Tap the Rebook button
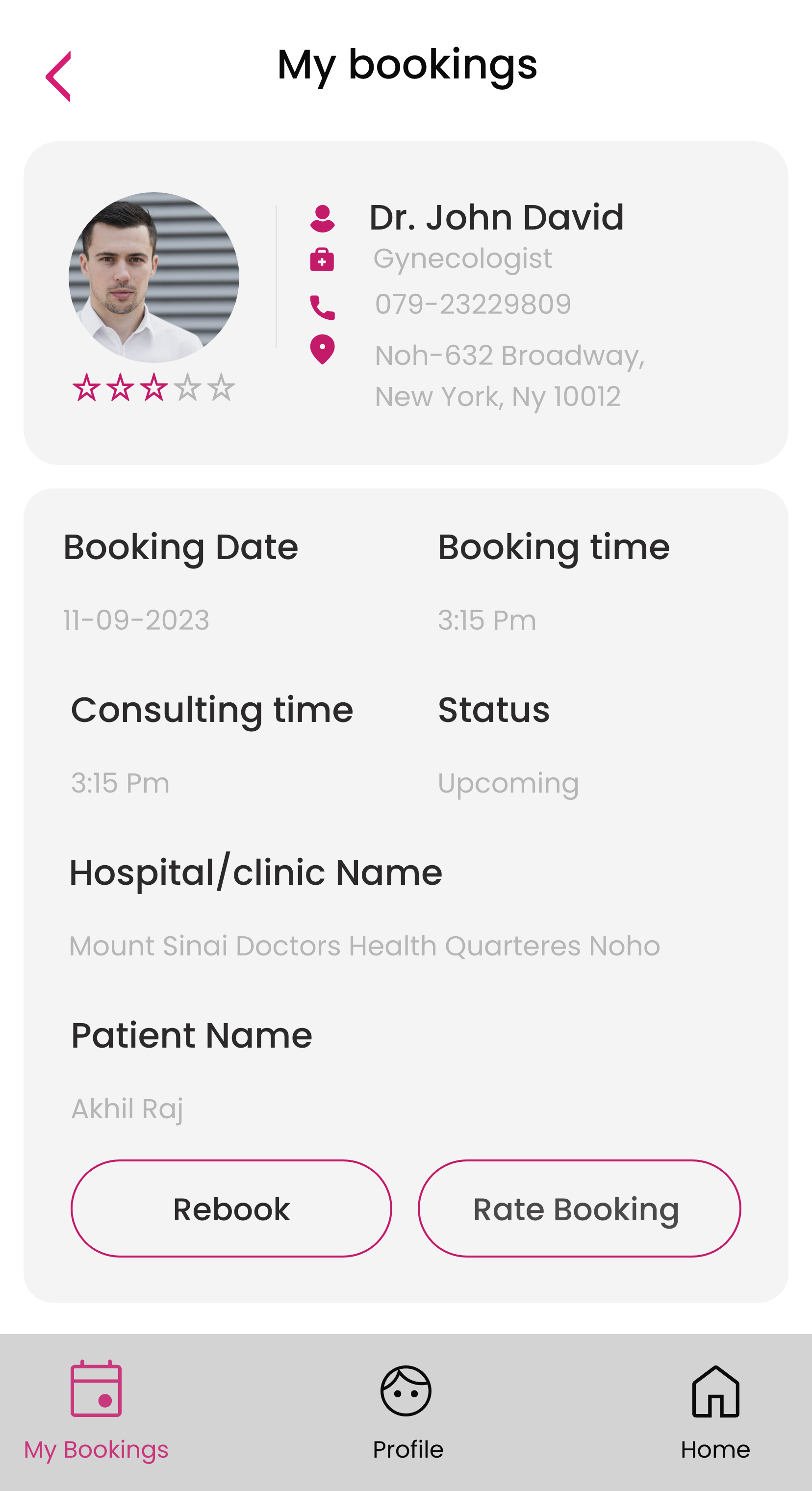 231,1208
